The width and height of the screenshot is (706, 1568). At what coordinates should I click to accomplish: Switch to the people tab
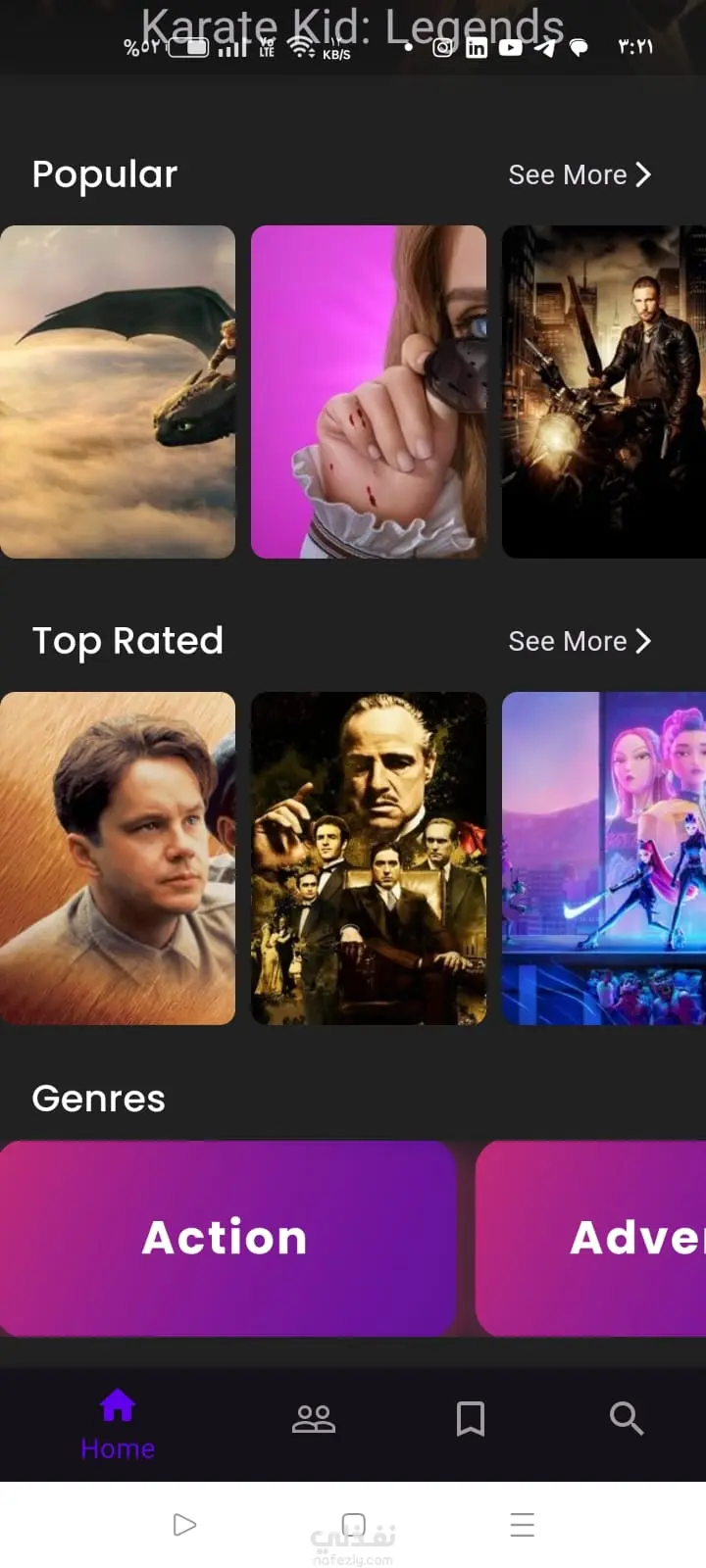pyautogui.click(x=314, y=1419)
